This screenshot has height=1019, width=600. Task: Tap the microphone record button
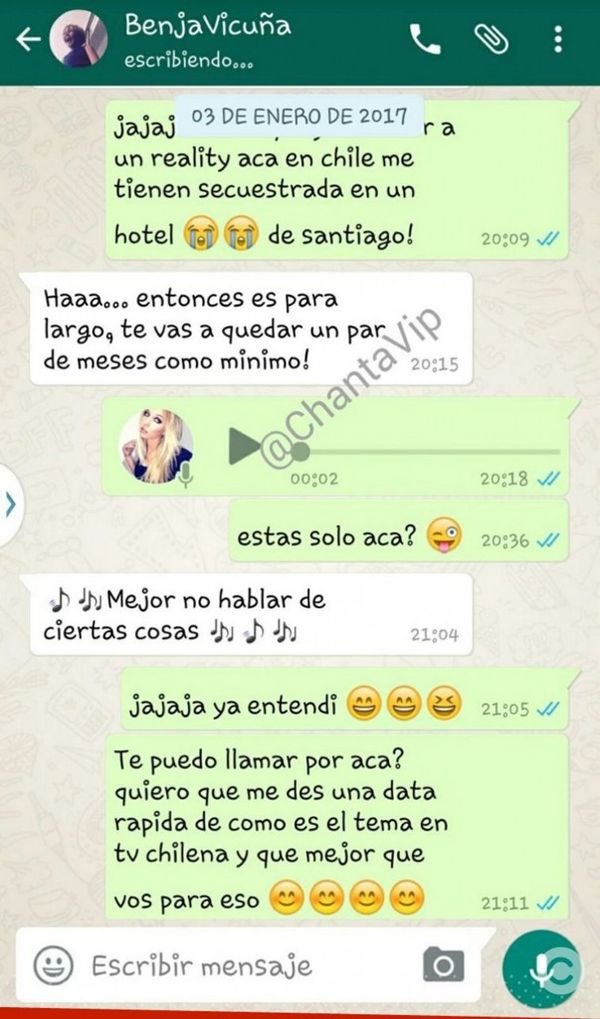543,966
